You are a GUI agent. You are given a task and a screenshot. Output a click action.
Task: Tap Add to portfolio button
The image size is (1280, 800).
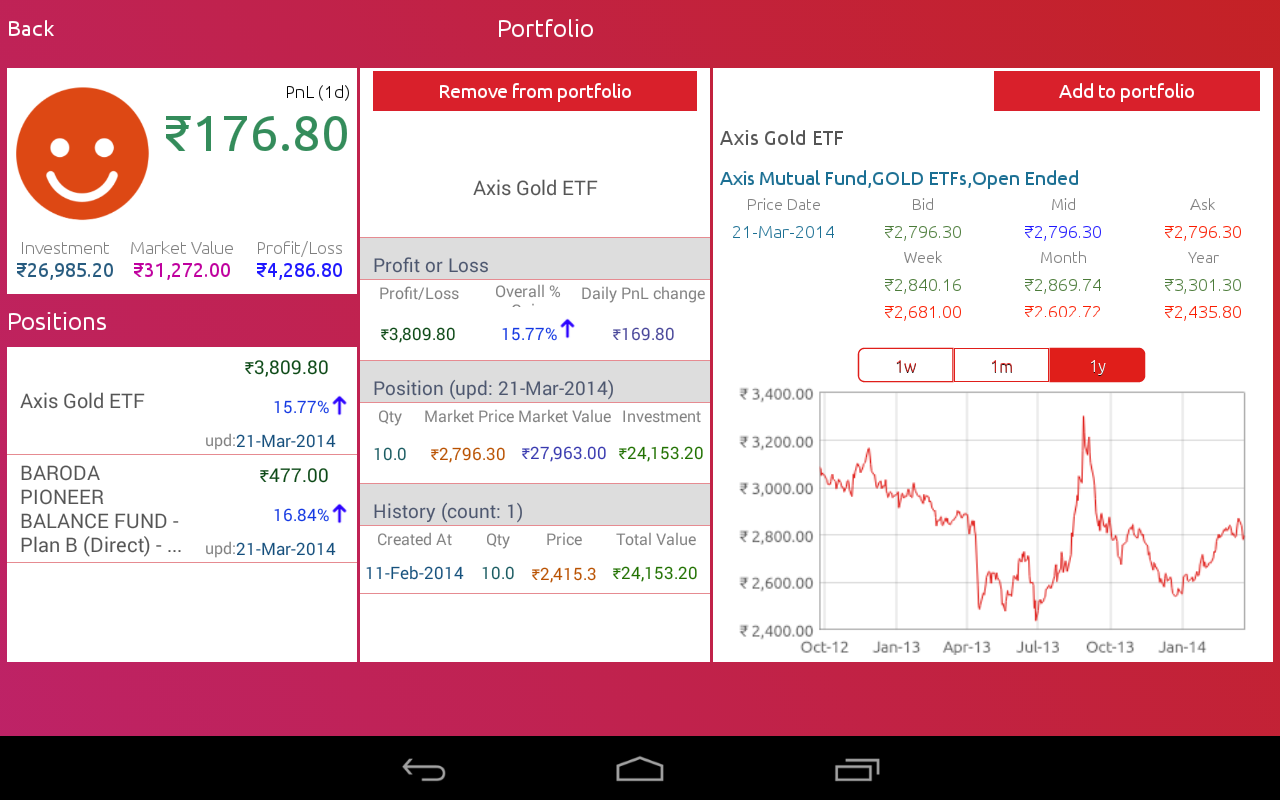(x=1126, y=91)
